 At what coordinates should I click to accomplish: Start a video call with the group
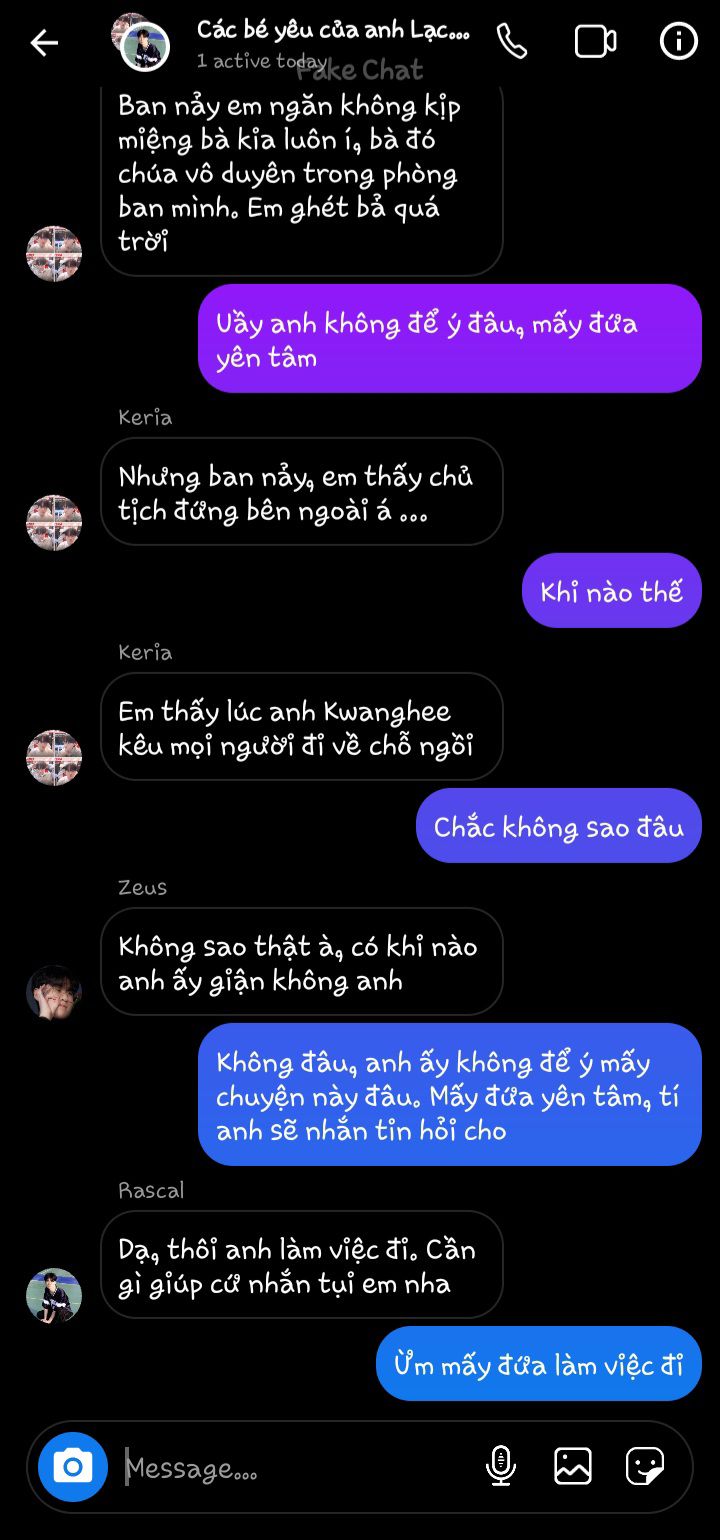pos(595,41)
